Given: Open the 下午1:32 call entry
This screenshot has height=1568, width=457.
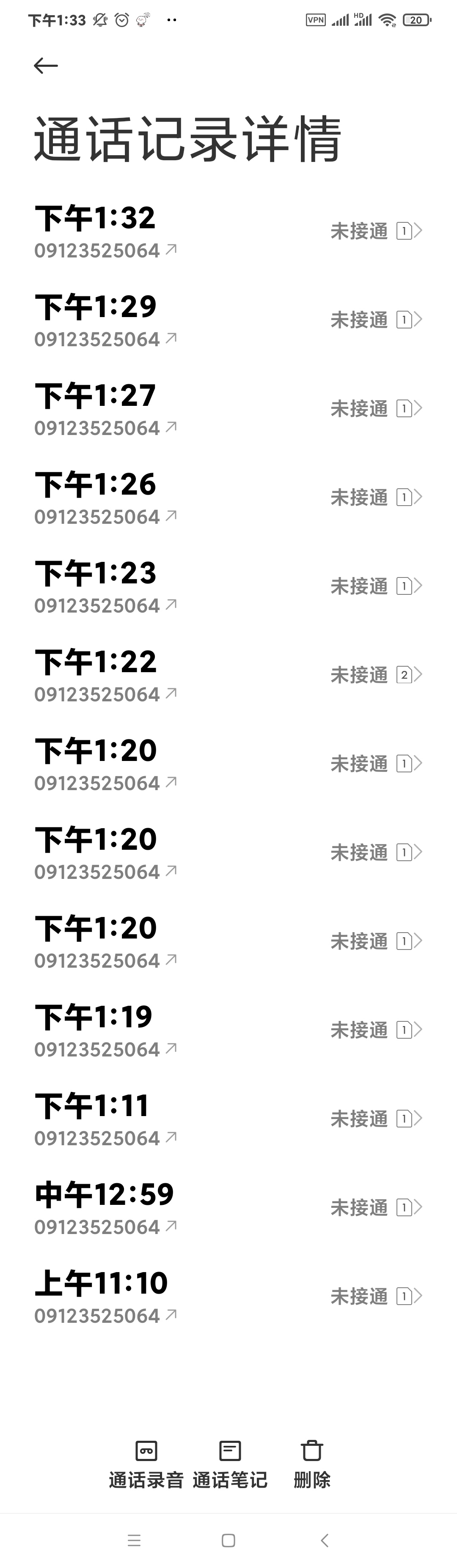Looking at the screenshot, I should point(228,232).
